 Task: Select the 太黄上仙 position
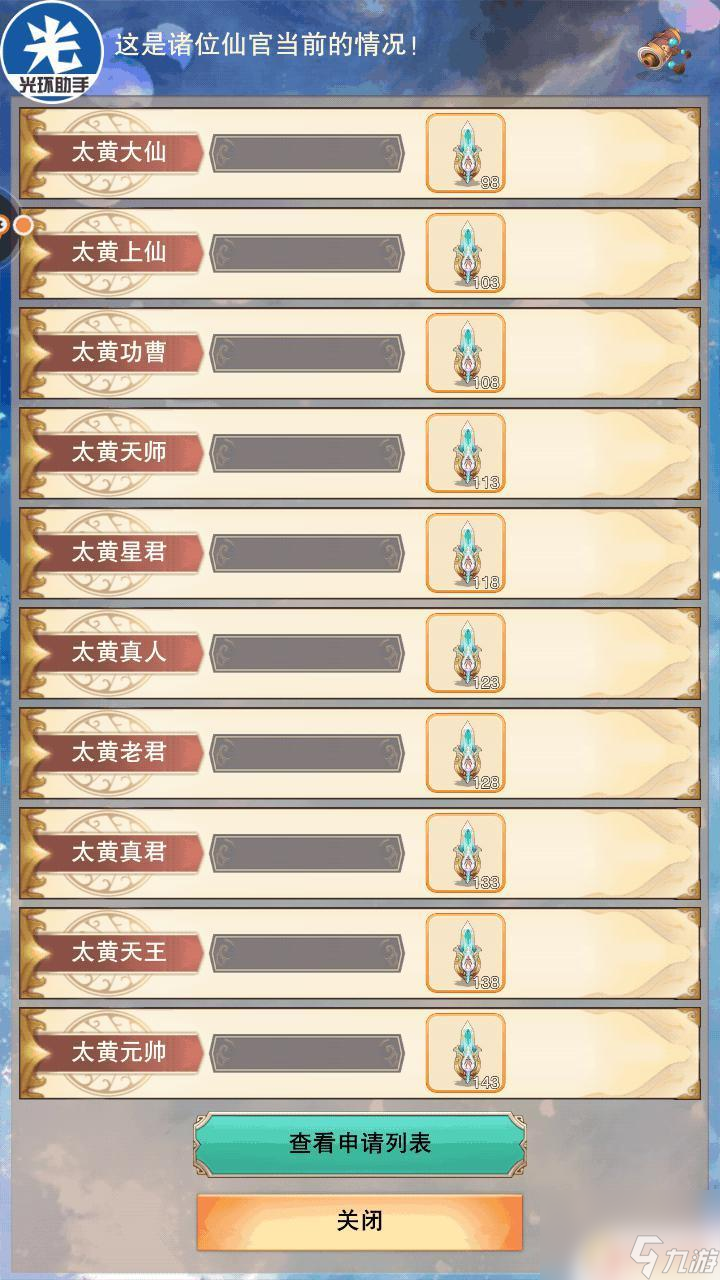(360, 253)
